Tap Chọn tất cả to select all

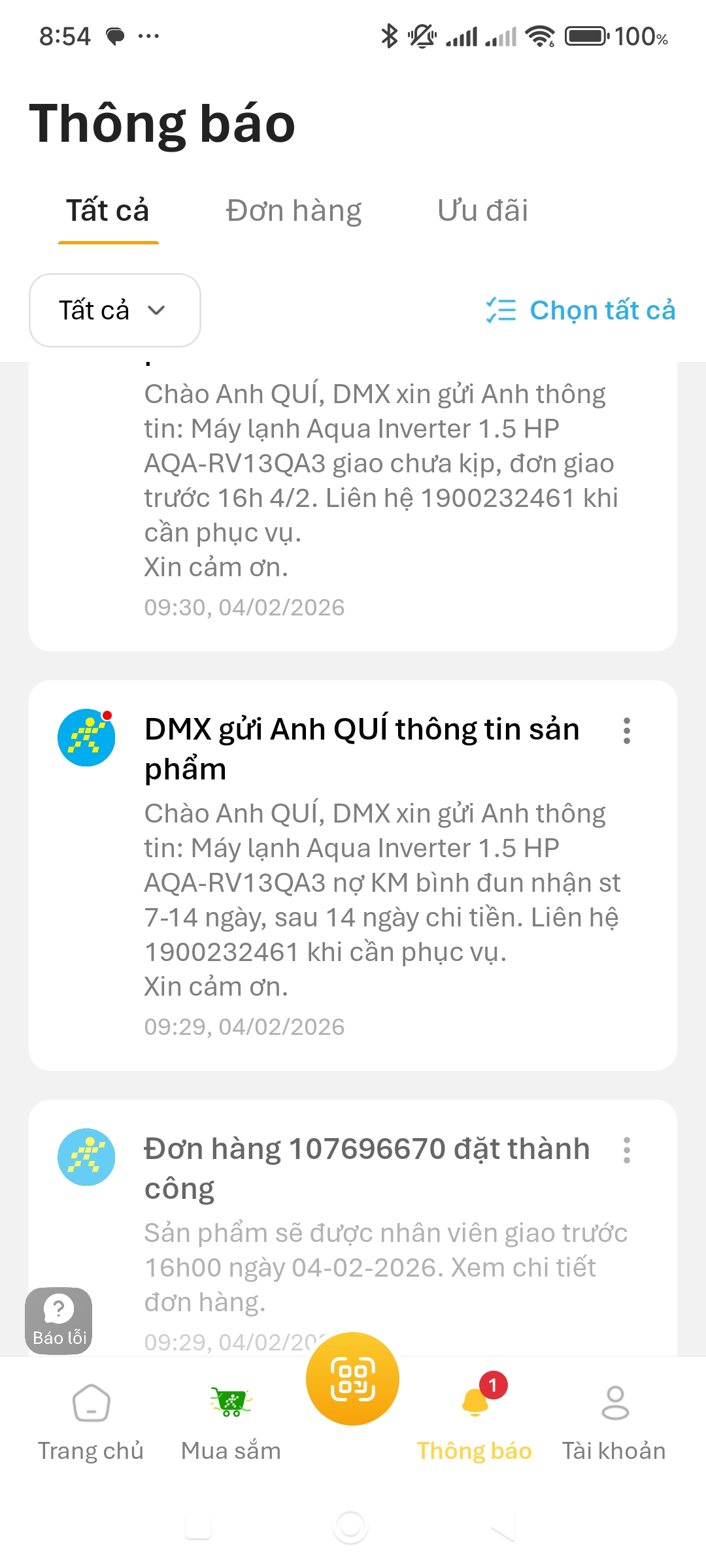[x=580, y=310]
